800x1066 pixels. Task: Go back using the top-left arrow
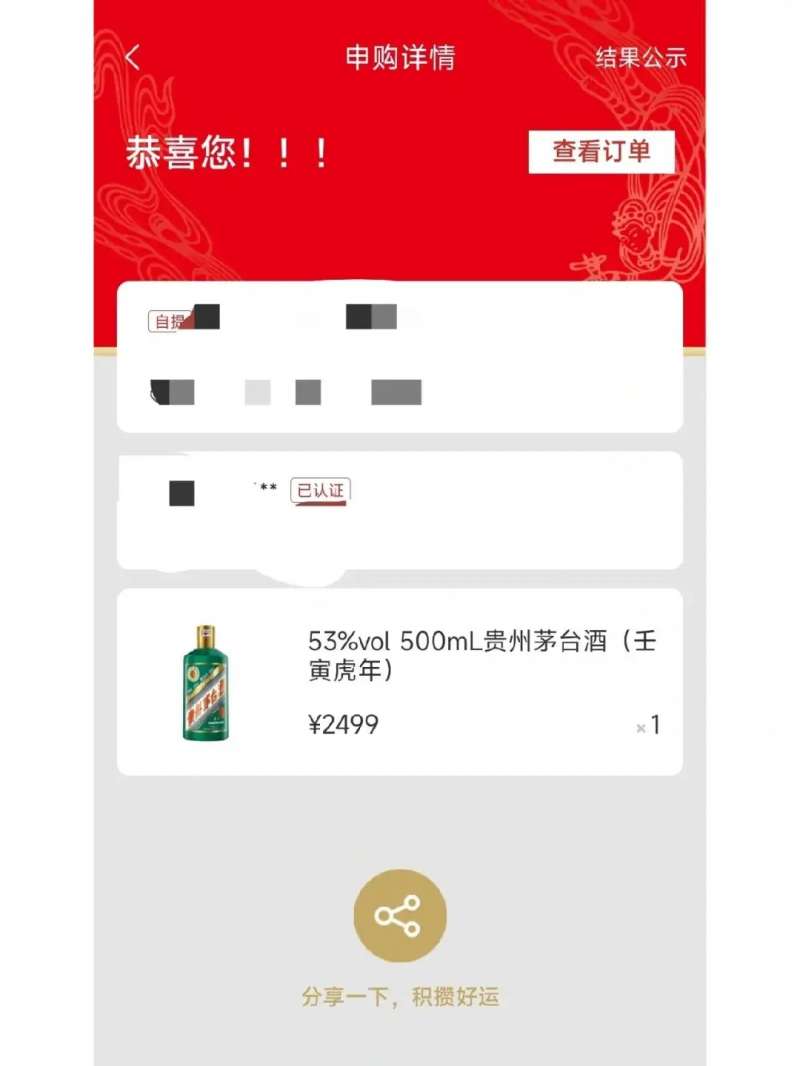[x=133, y=57]
